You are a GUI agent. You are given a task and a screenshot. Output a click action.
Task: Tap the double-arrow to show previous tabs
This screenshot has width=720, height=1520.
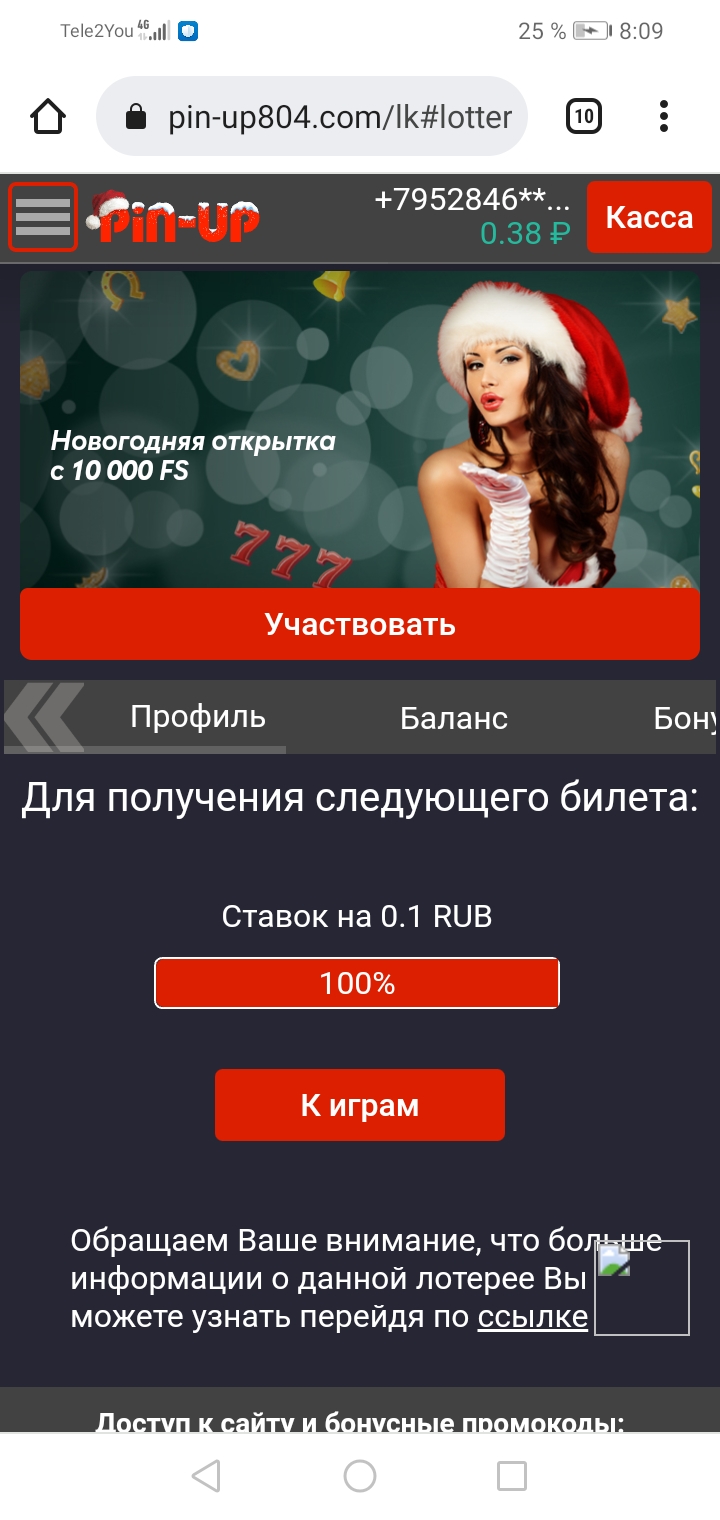click(x=45, y=717)
